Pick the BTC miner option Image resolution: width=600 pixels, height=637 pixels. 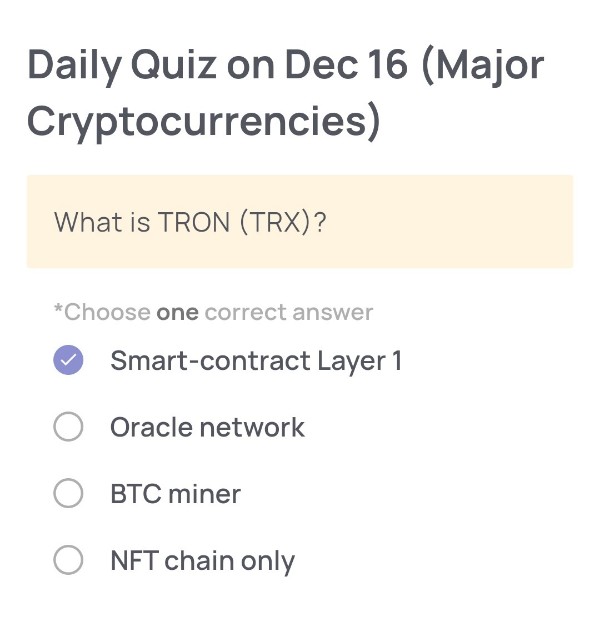click(68, 493)
